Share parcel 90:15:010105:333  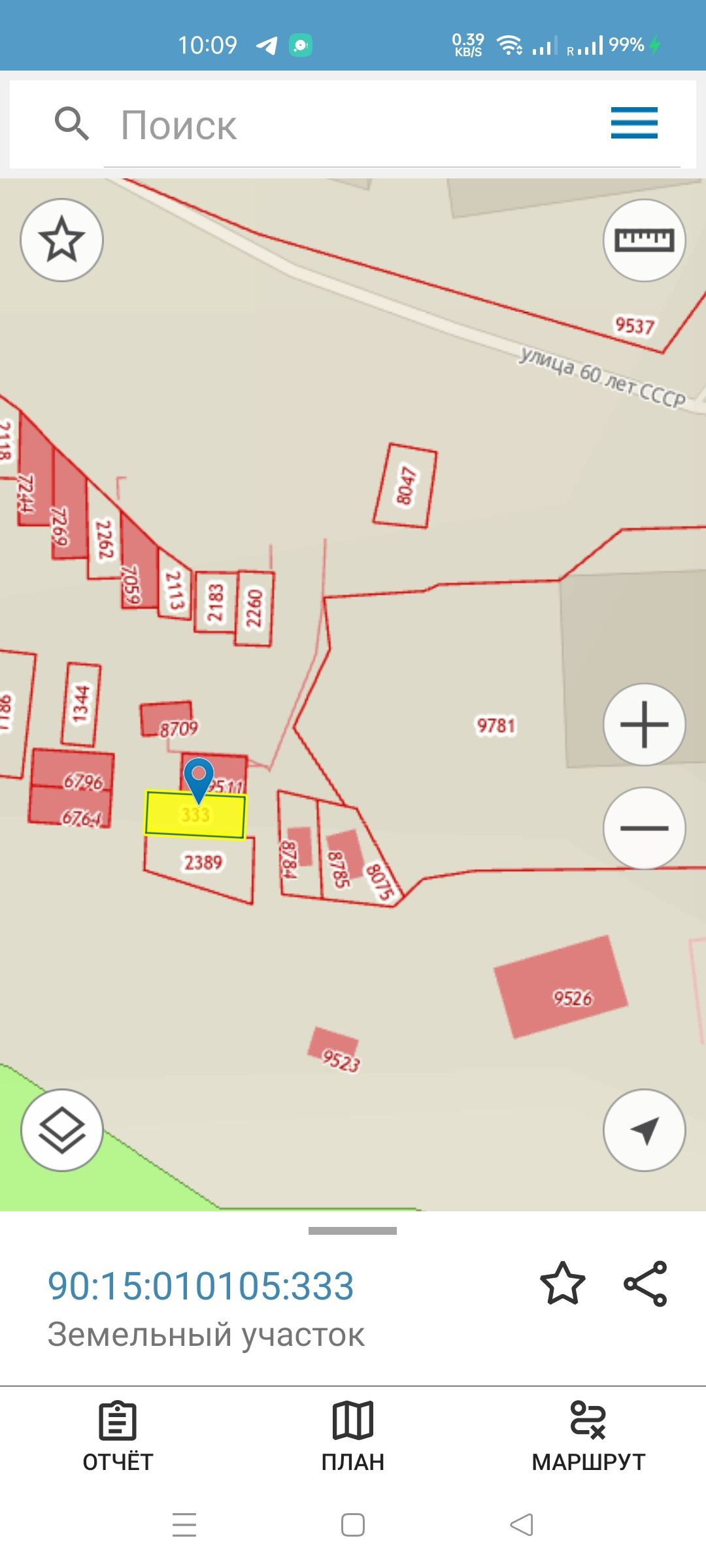(645, 1284)
